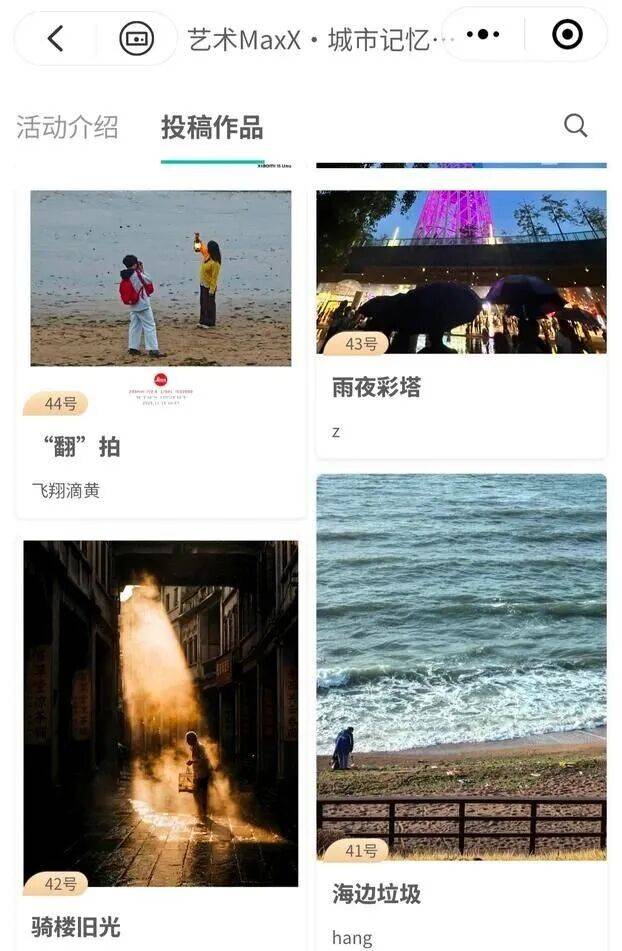Open the three-dot more menu
This screenshot has height=951, width=622.
(483, 35)
